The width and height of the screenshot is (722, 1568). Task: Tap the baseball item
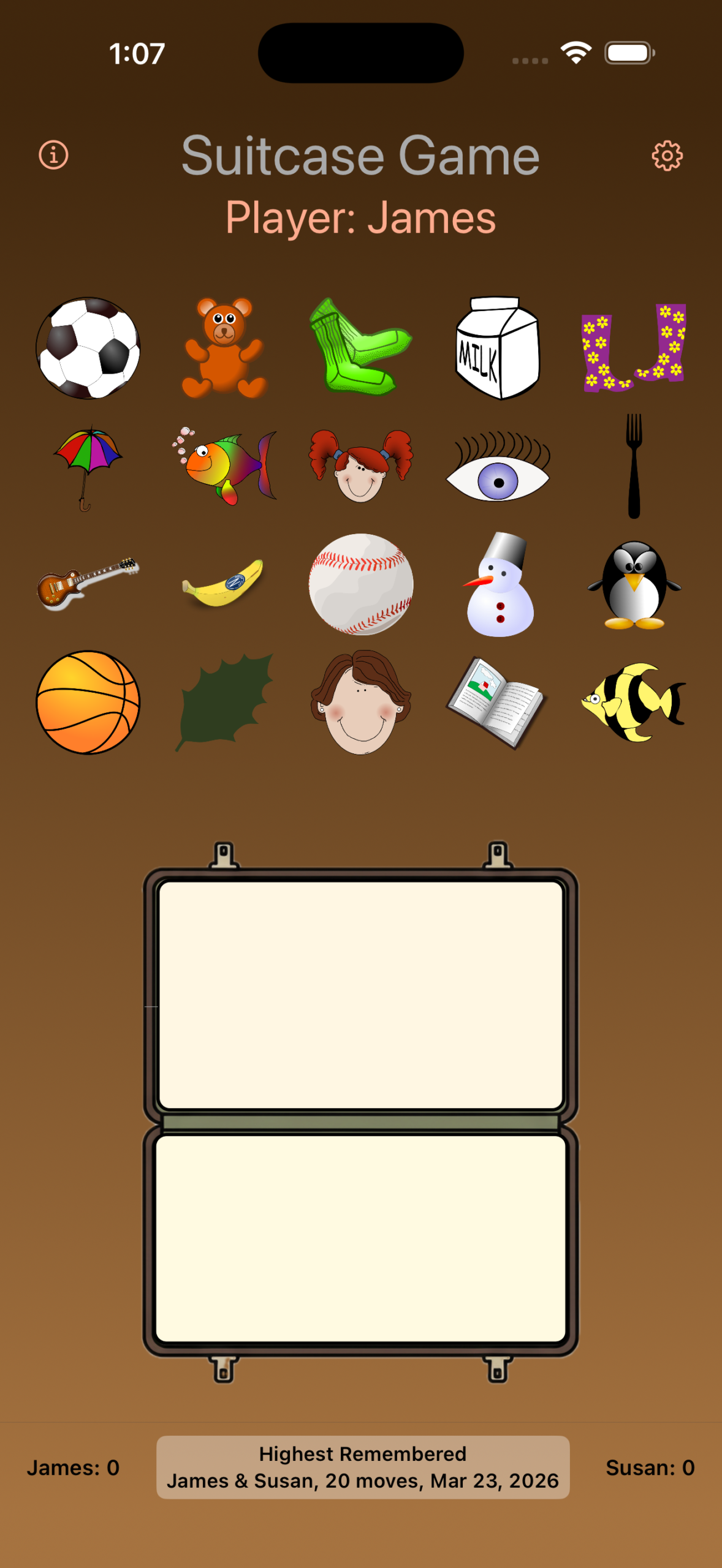360,584
